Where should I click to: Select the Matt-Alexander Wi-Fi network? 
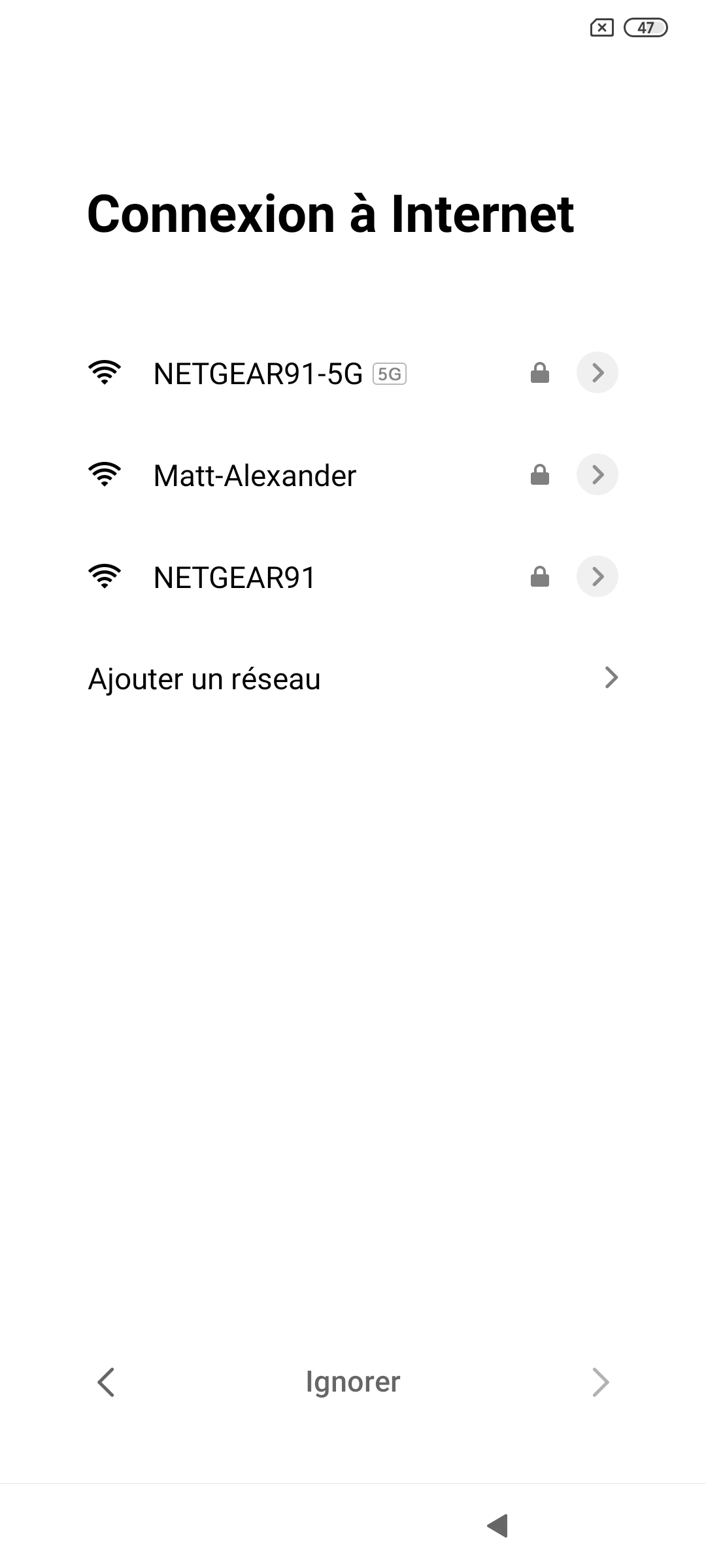pyautogui.click(x=254, y=476)
